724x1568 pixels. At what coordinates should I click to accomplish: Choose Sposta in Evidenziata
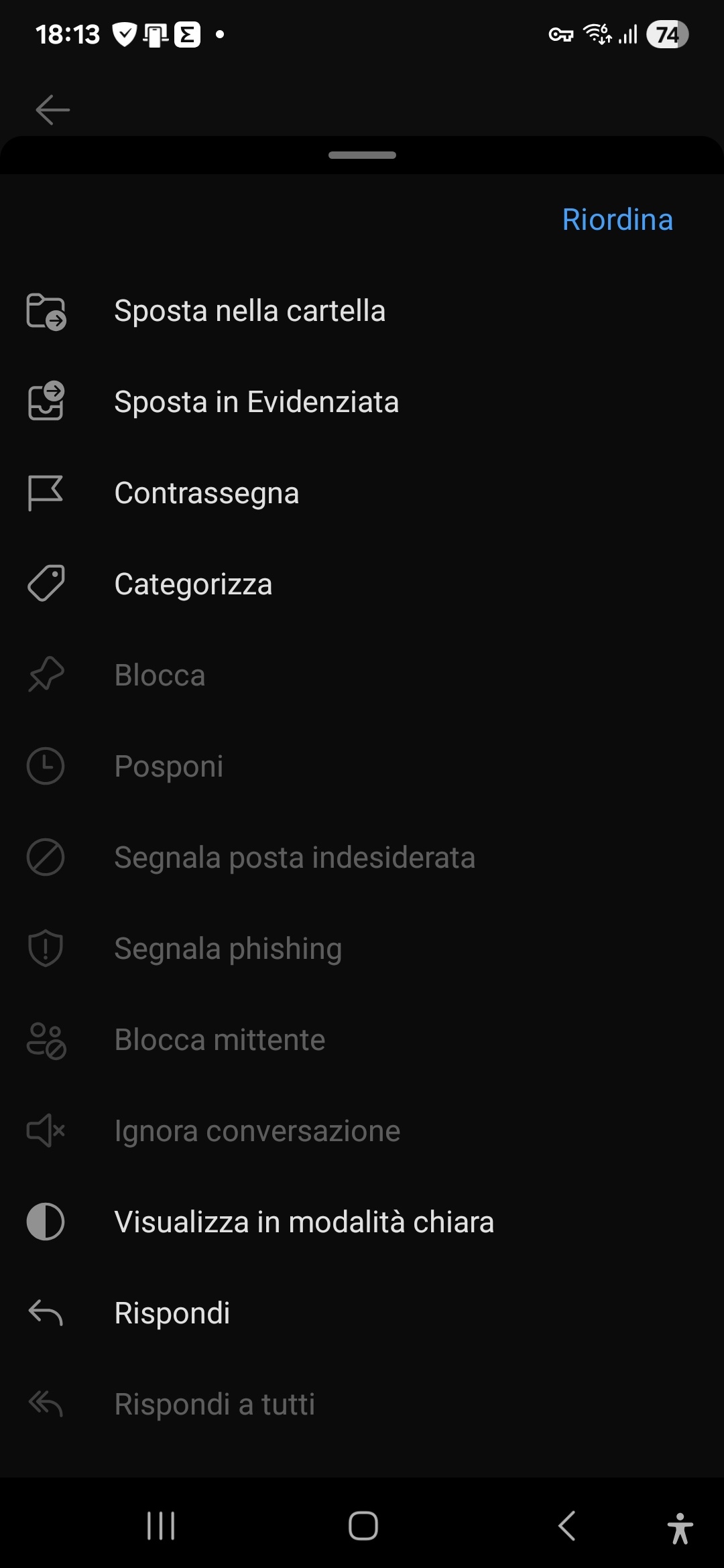(362, 402)
